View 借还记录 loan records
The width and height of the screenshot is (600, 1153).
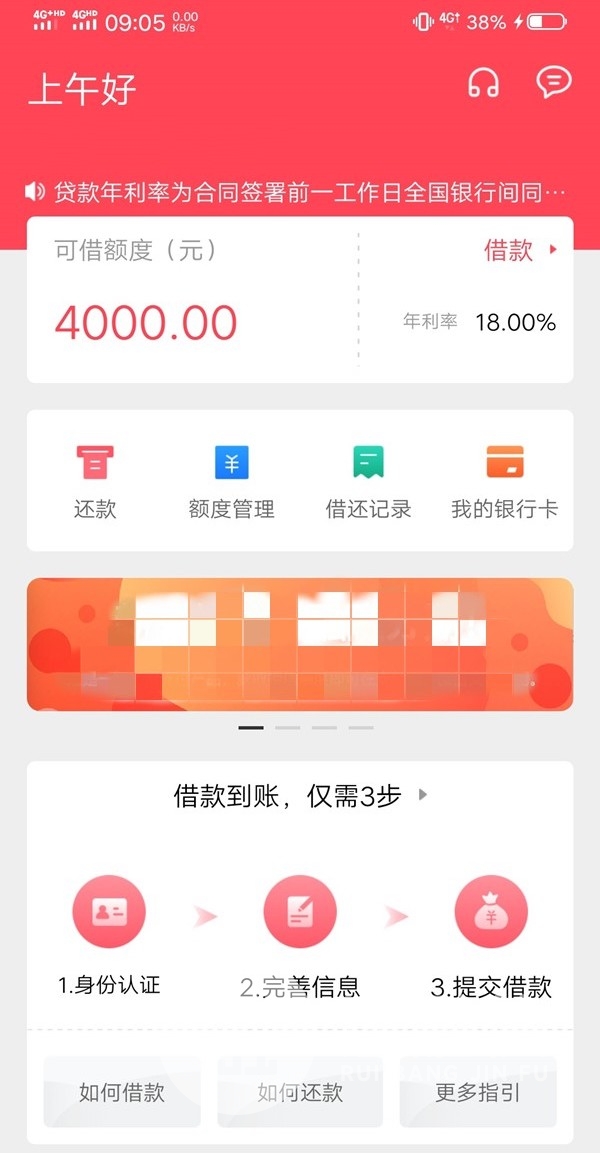[x=368, y=481]
